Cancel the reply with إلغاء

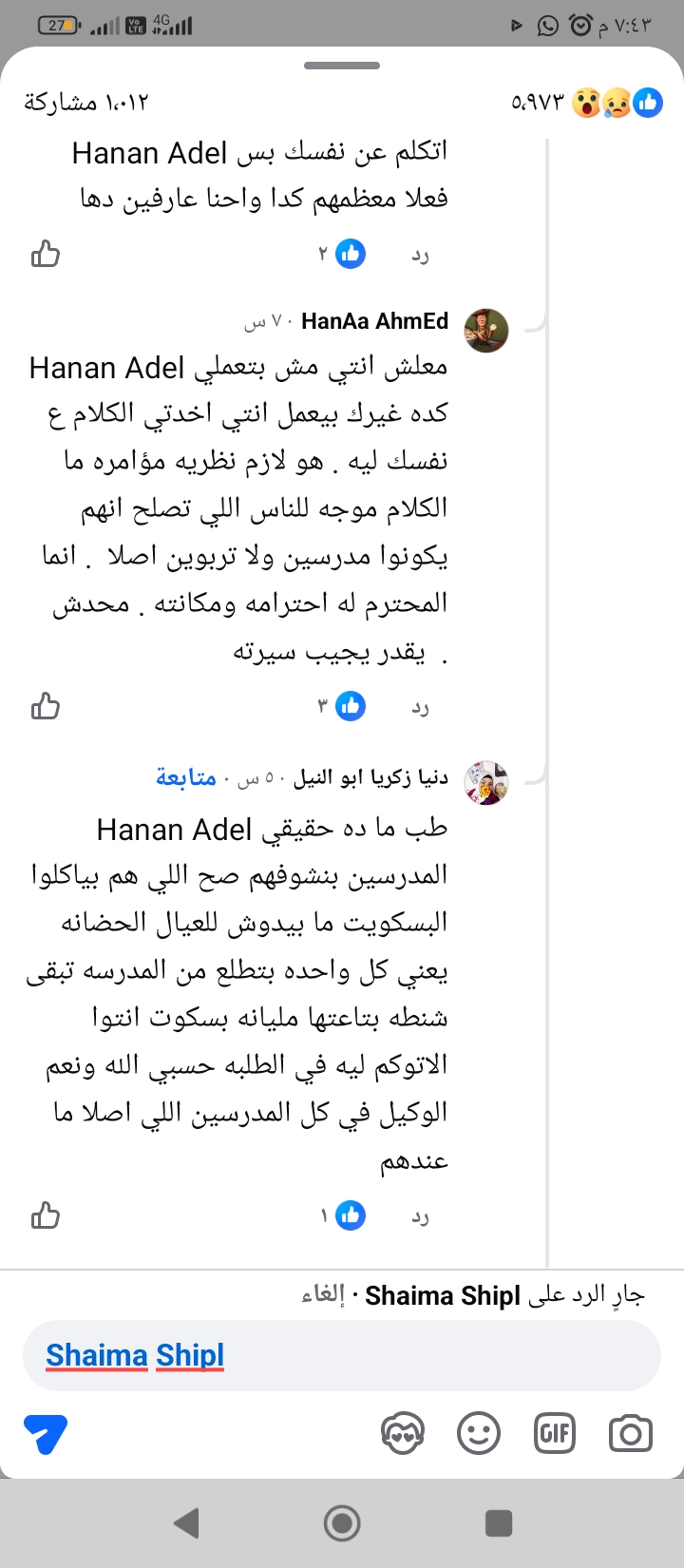pyautogui.click(x=323, y=1295)
